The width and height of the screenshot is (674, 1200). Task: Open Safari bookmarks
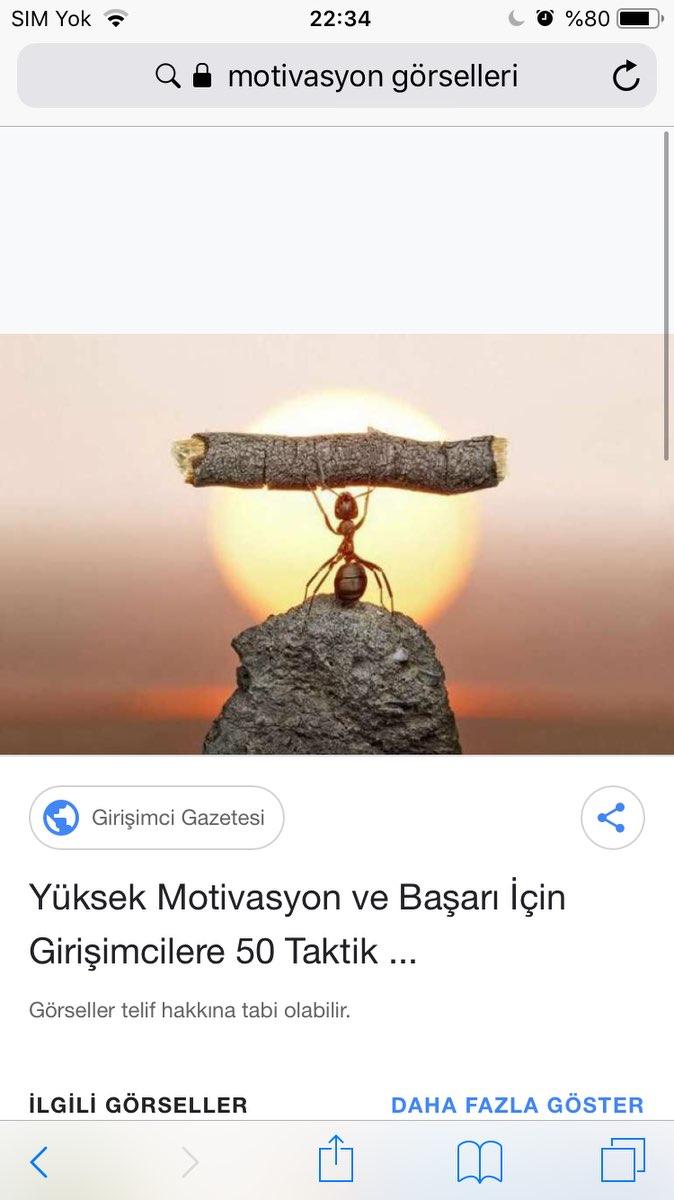tap(479, 1162)
